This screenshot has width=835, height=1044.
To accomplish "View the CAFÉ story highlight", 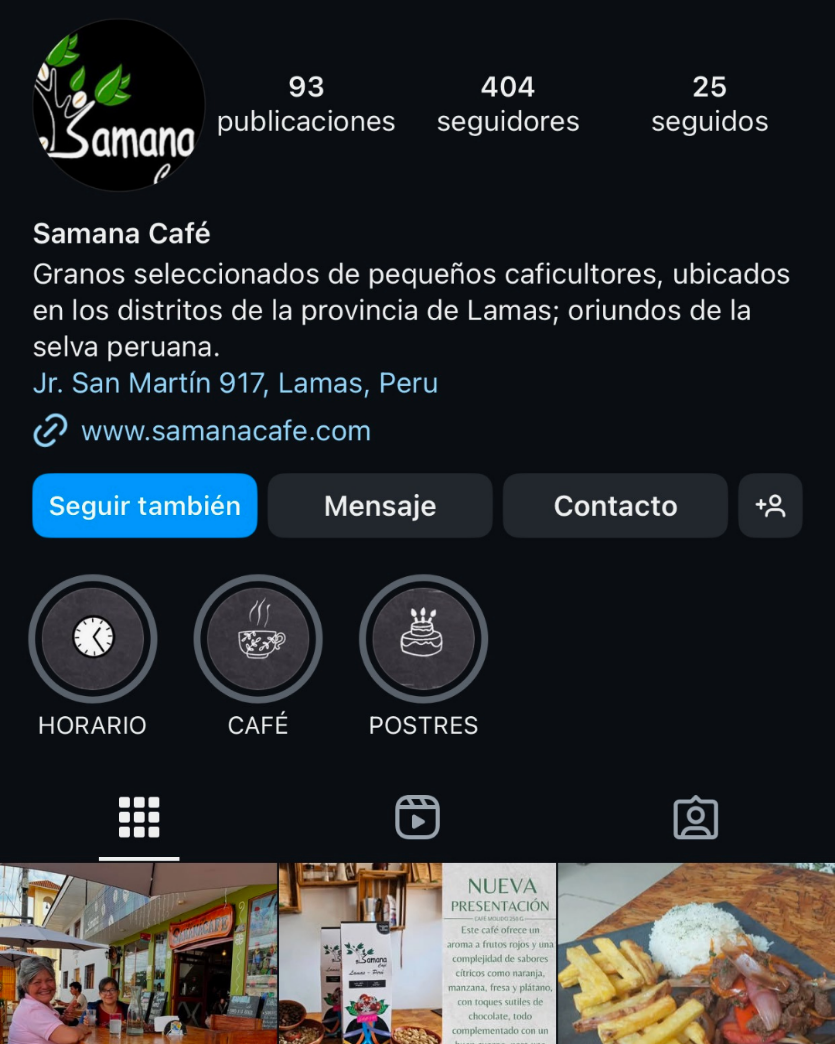I will tap(258, 639).
